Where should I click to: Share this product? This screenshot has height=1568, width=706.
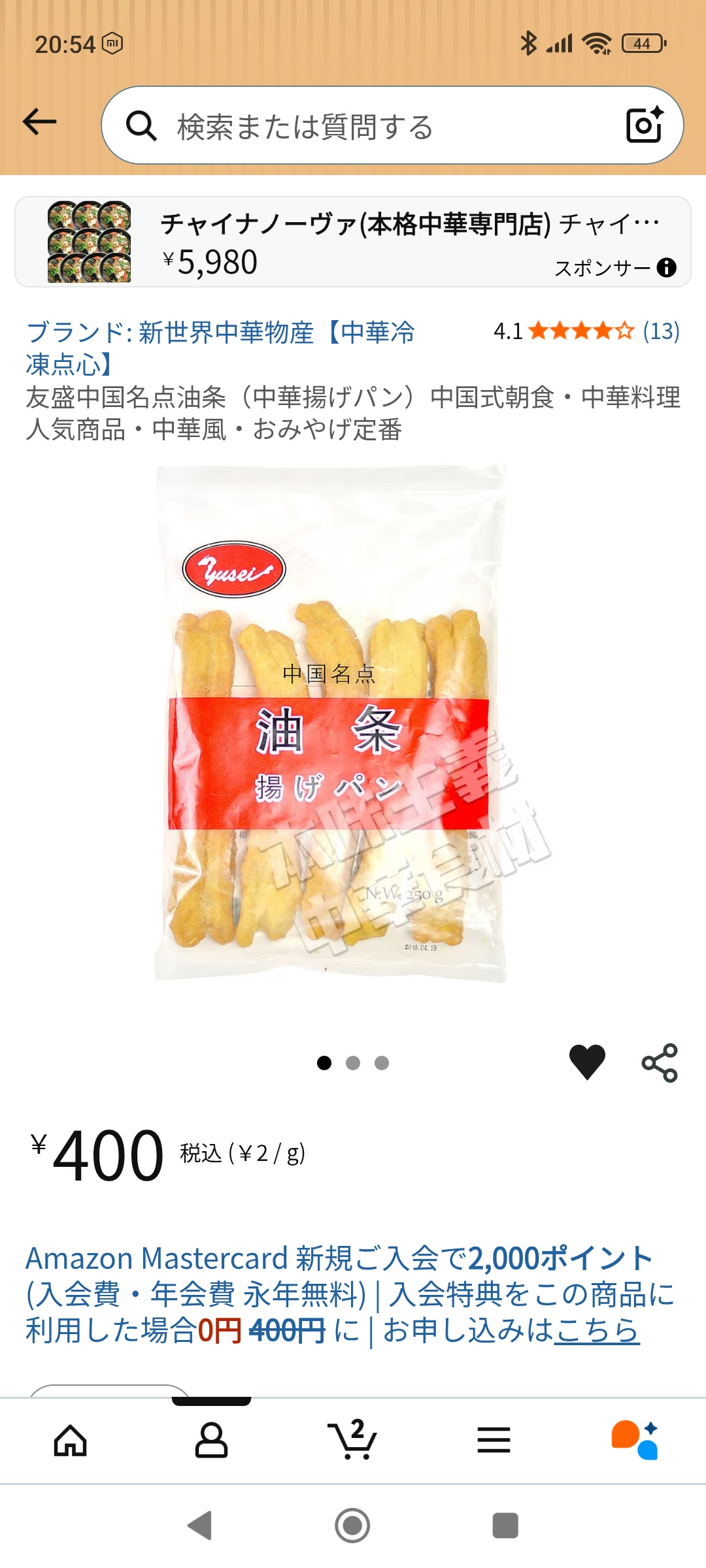point(660,1063)
